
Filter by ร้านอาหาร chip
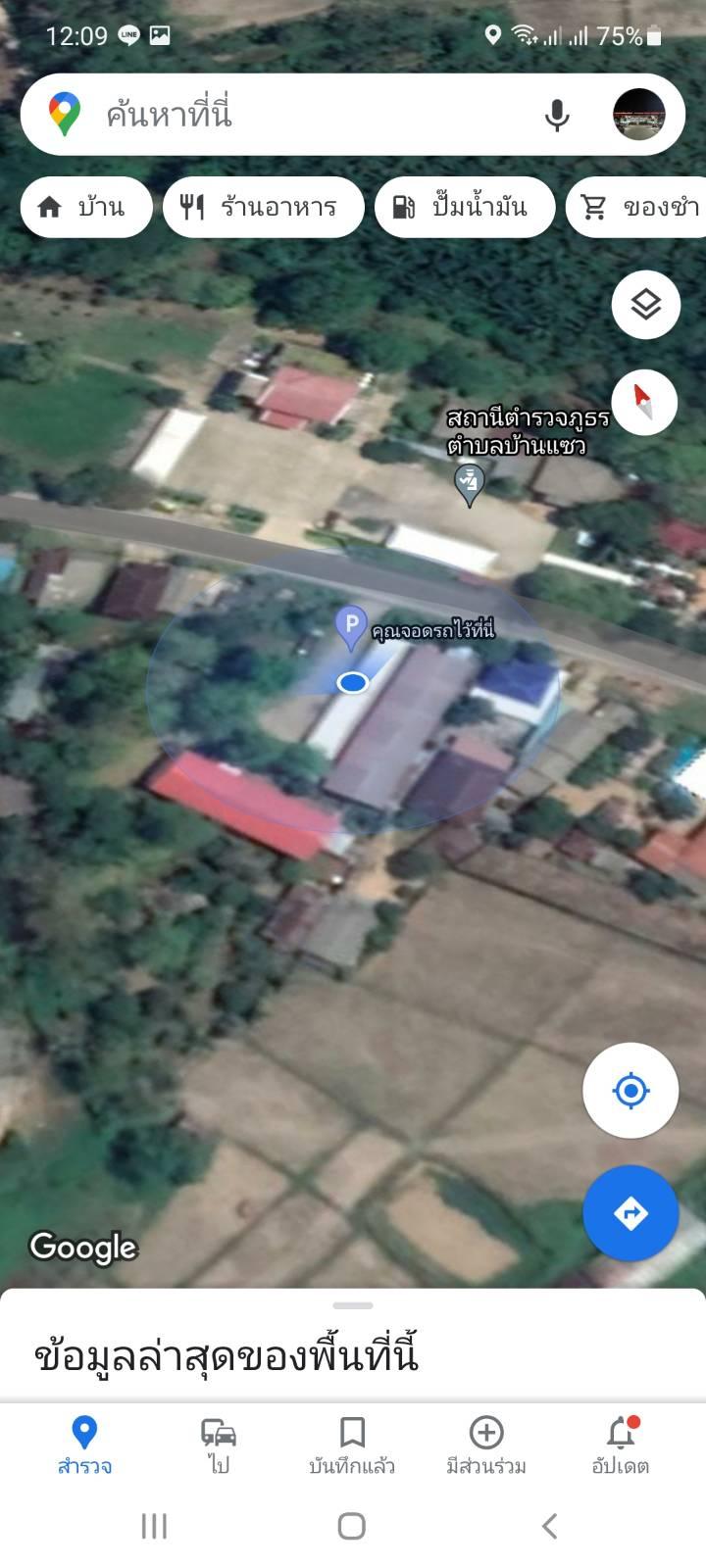pyautogui.click(x=263, y=207)
